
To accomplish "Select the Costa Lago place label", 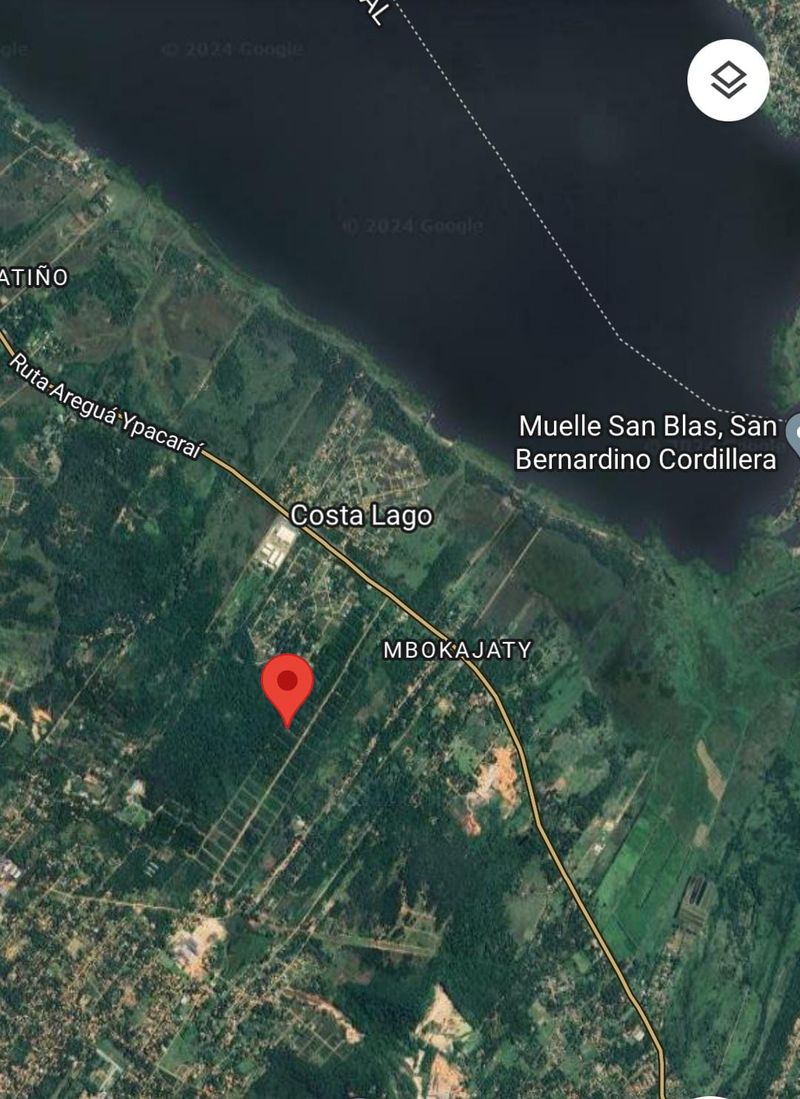I will coord(361,515).
